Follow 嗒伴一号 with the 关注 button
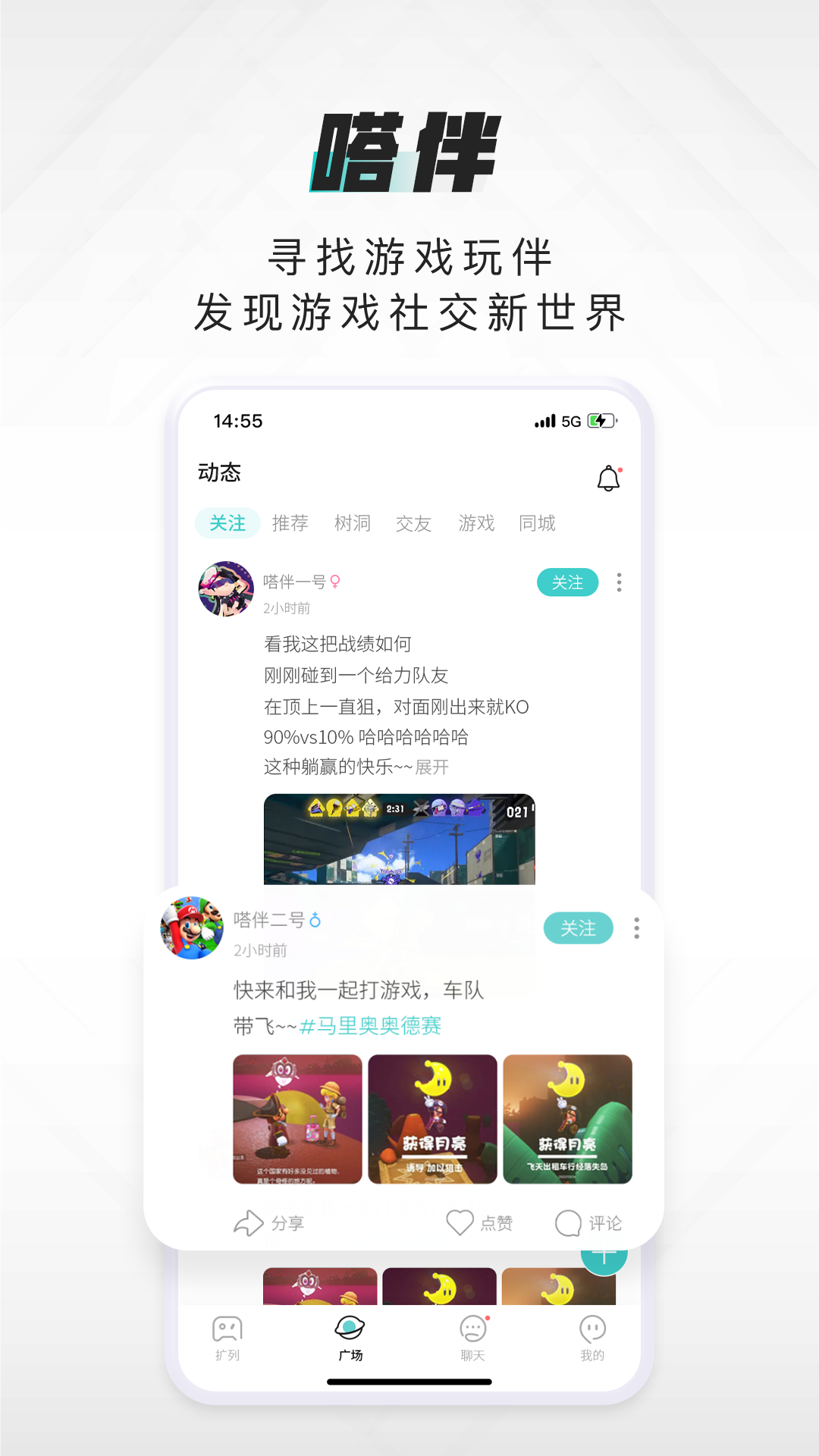 click(x=567, y=582)
